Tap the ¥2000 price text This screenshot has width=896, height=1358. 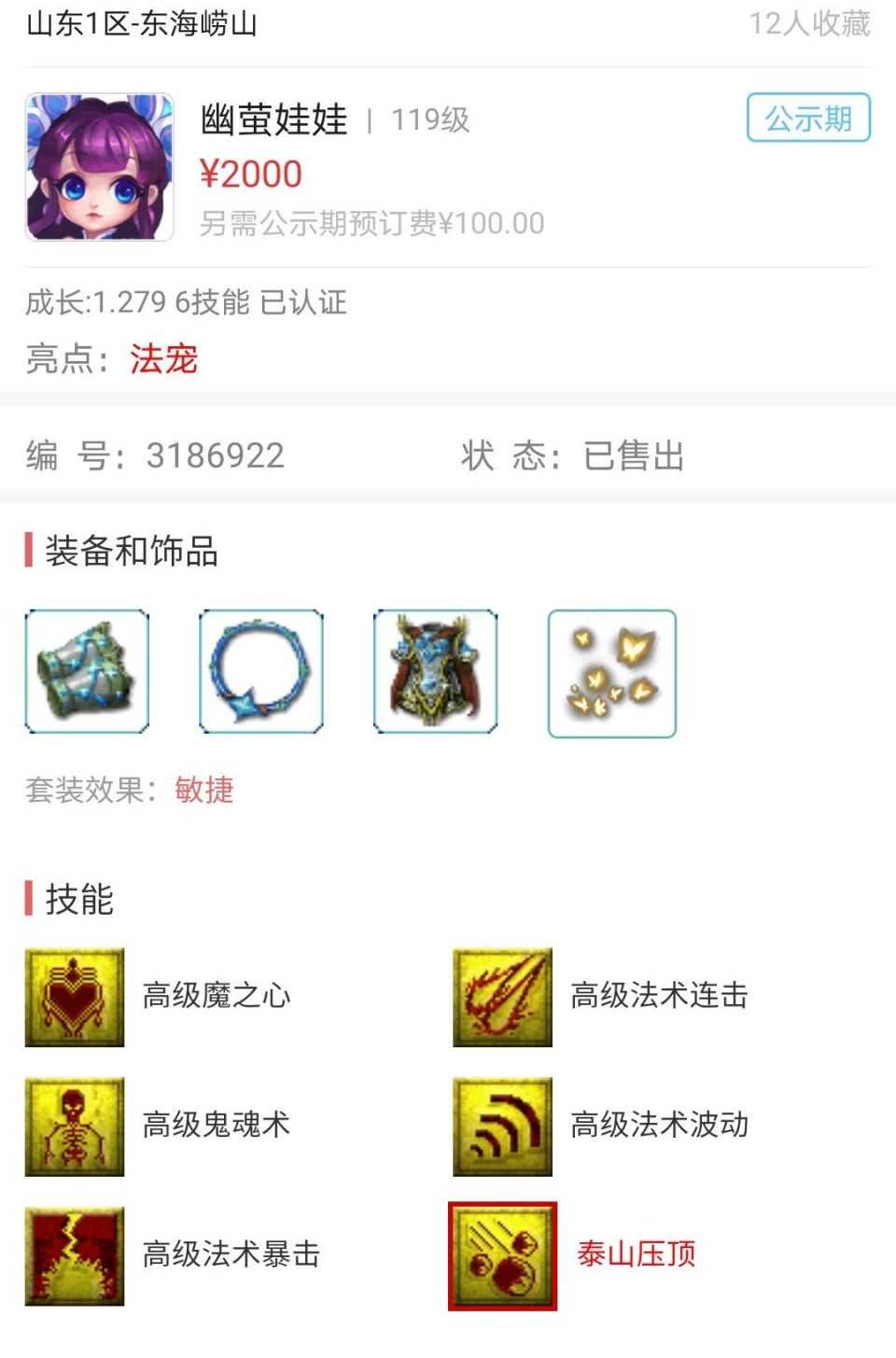pyautogui.click(x=251, y=174)
